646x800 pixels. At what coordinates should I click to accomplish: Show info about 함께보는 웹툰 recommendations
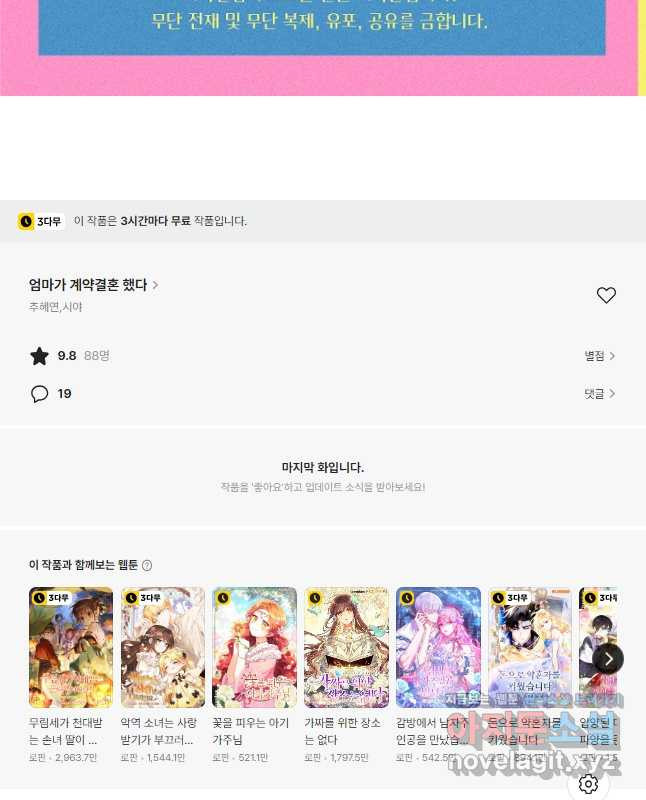[x=147, y=566]
